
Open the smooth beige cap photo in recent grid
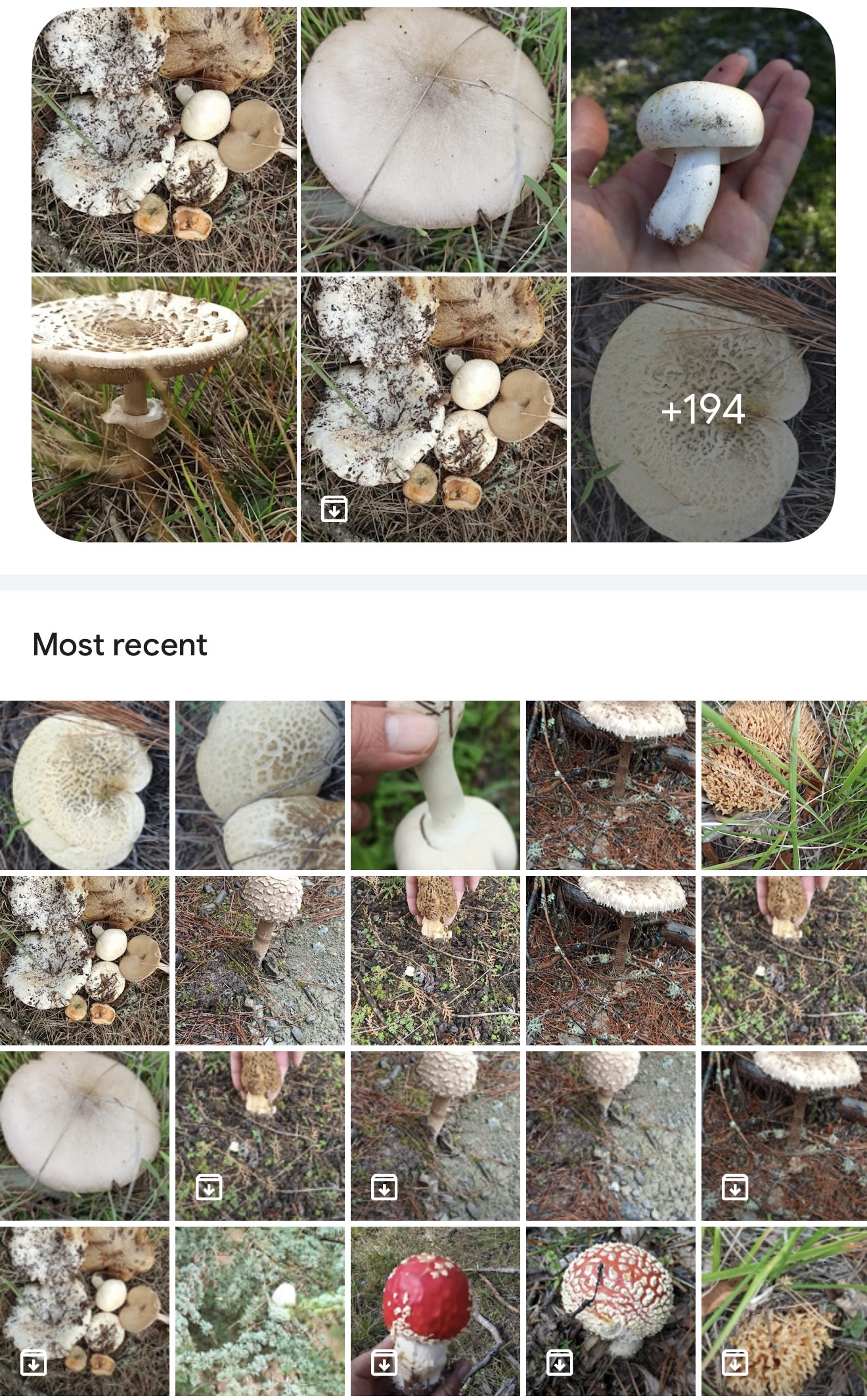(x=84, y=1136)
